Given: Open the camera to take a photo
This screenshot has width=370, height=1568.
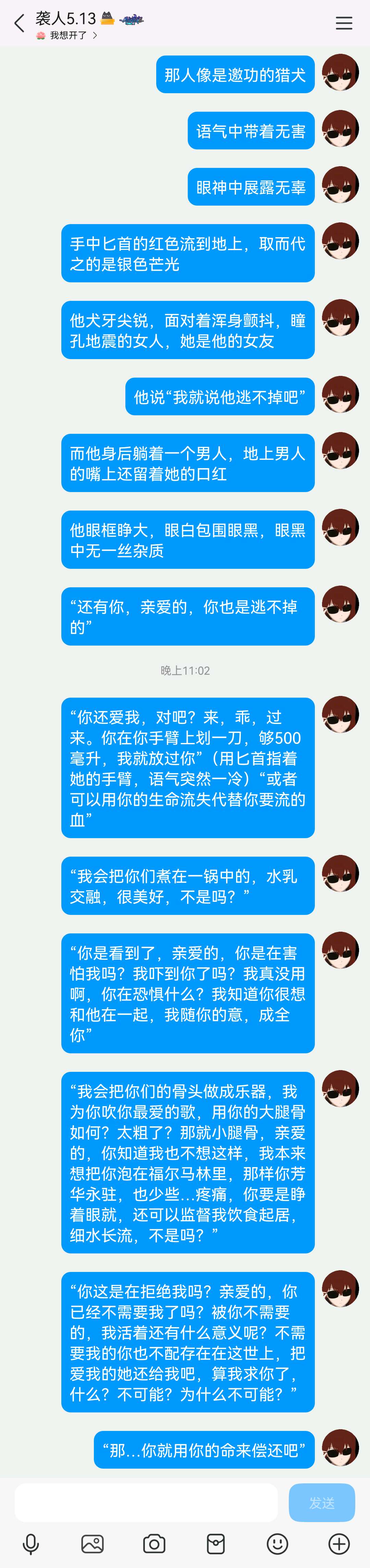Looking at the screenshot, I should click(x=154, y=1544).
